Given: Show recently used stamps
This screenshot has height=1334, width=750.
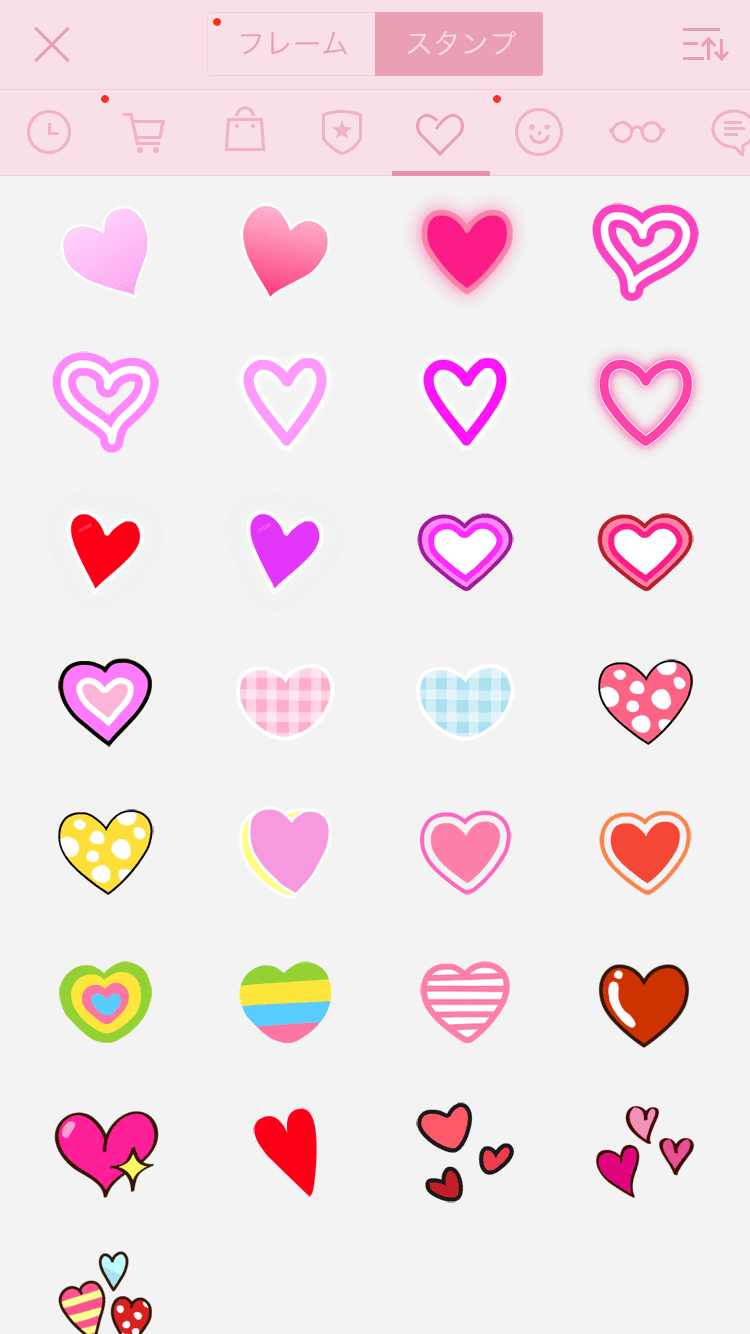Looking at the screenshot, I should click(x=49, y=132).
